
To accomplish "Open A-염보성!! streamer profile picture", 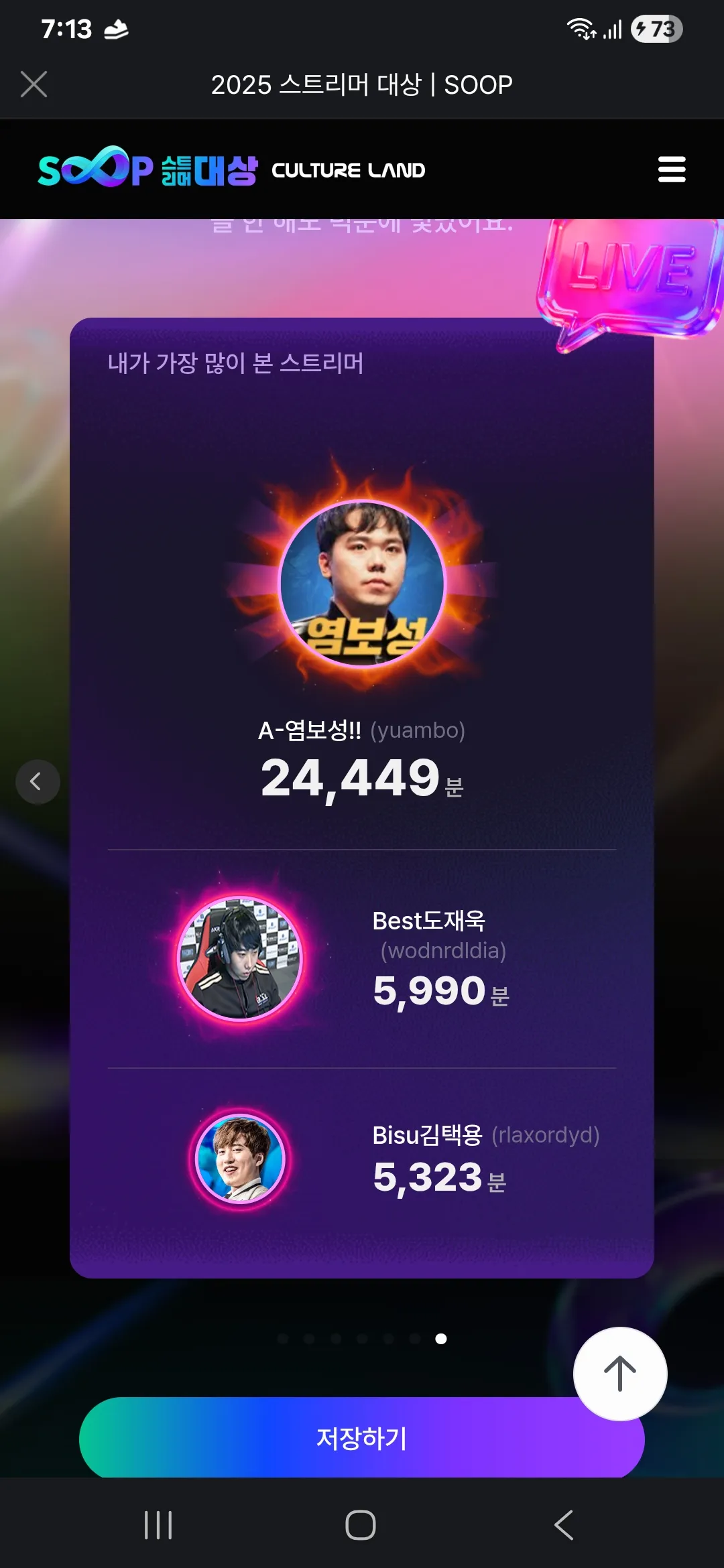I will [362, 583].
